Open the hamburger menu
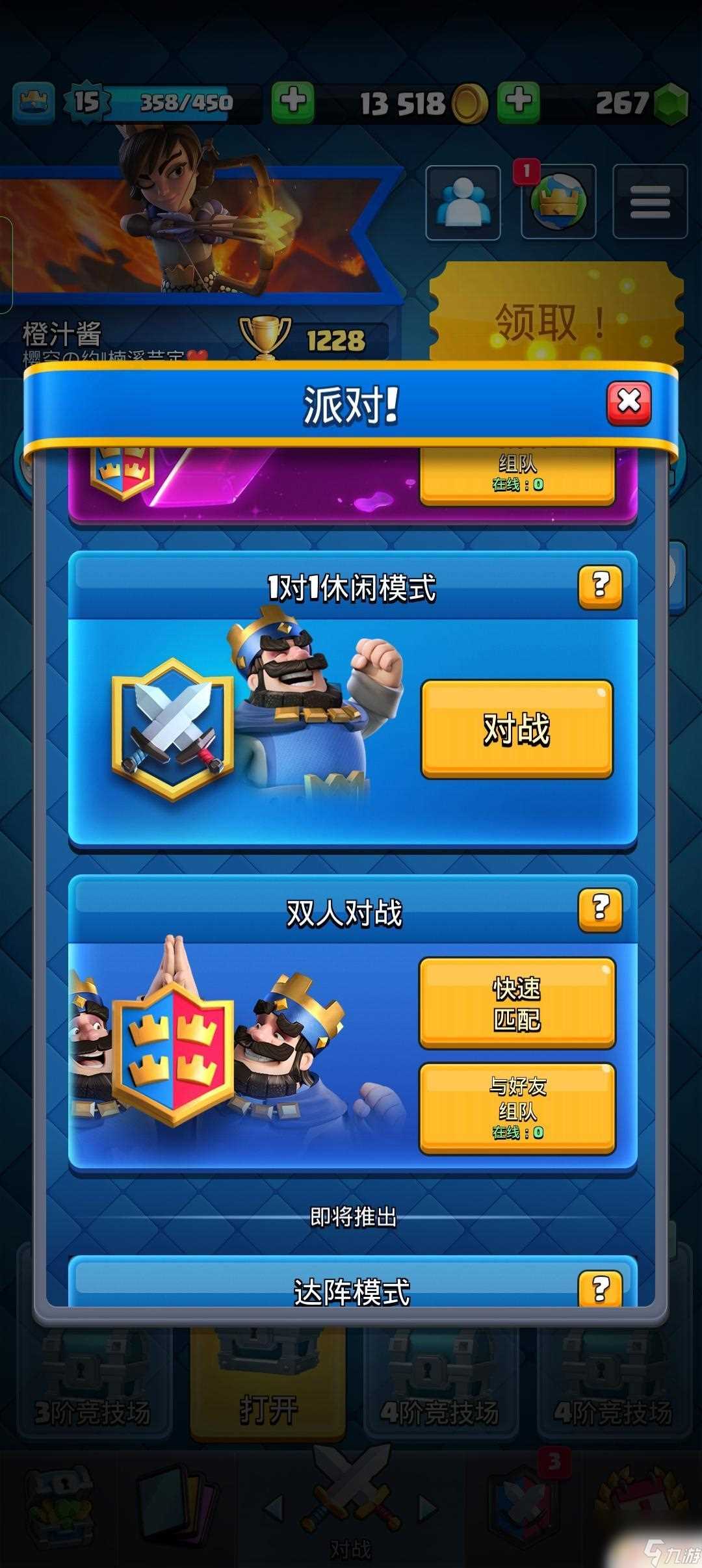The width and height of the screenshot is (702, 1568). [x=649, y=202]
